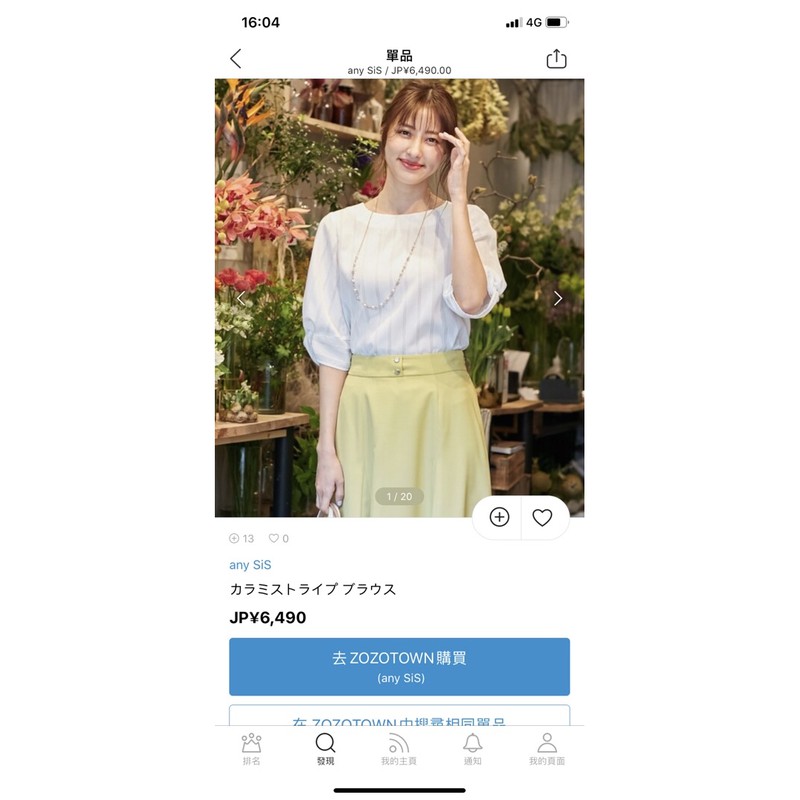The height and width of the screenshot is (800, 800).
Task: Switch to the 發現 tab
Action: [326, 749]
